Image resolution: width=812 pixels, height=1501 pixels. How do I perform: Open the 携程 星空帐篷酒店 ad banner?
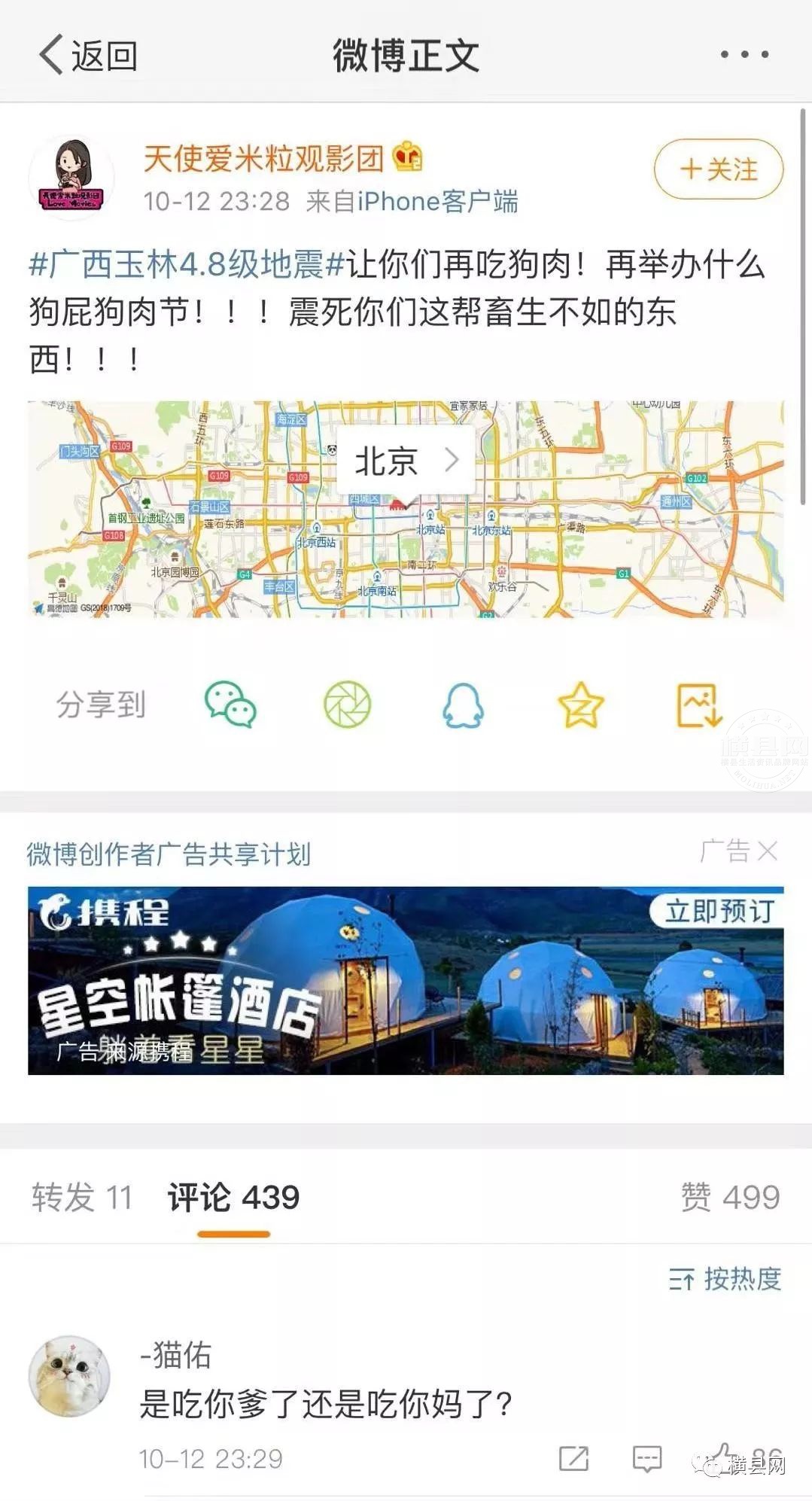click(x=406, y=980)
